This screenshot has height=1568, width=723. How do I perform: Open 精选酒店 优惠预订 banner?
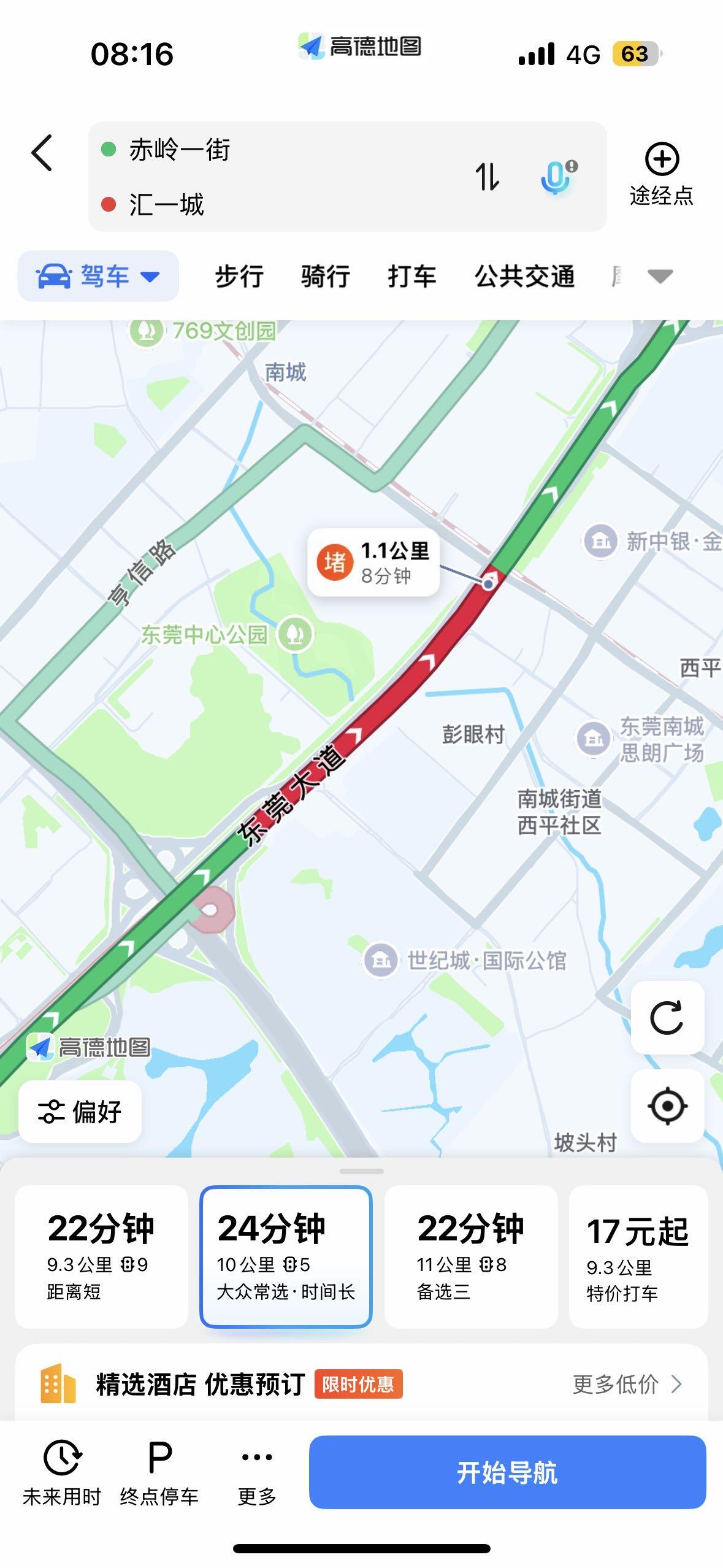pyautogui.click(x=361, y=1385)
